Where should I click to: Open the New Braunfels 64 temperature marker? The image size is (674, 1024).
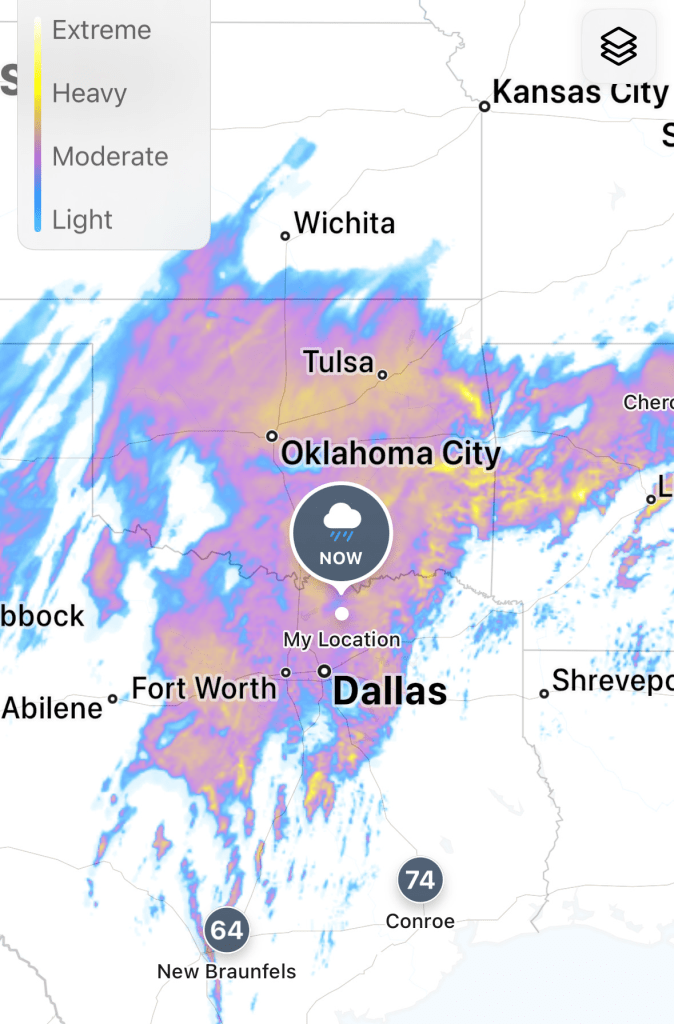pos(227,931)
